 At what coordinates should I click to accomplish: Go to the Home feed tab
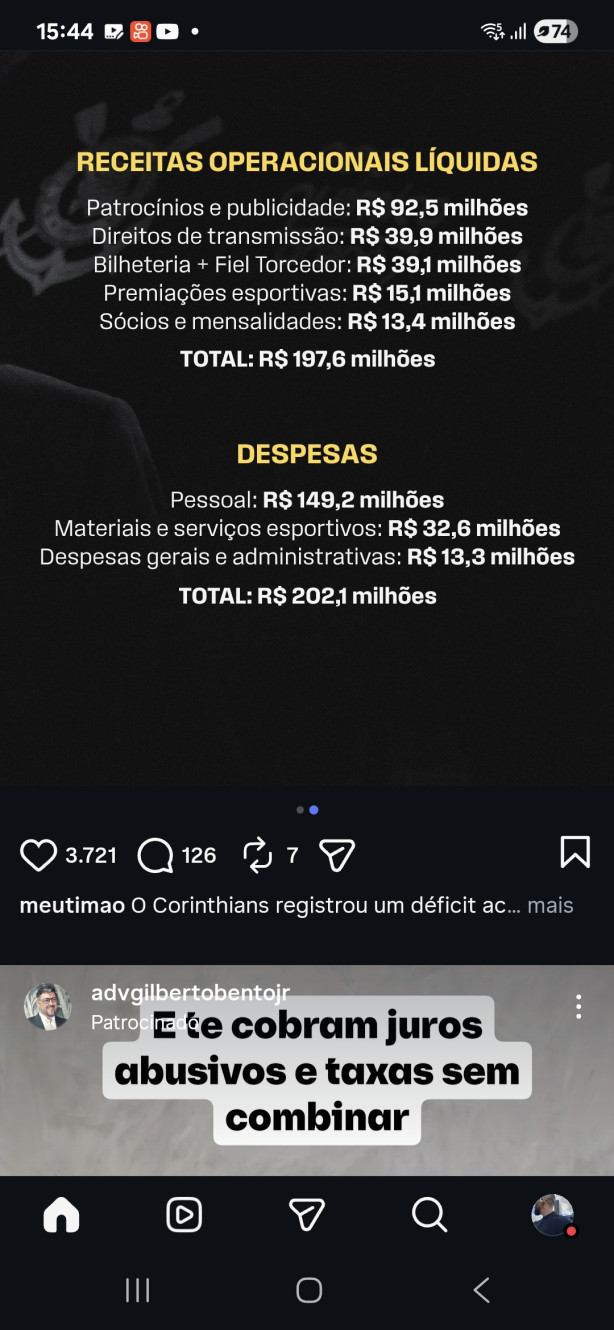tap(61, 1215)
